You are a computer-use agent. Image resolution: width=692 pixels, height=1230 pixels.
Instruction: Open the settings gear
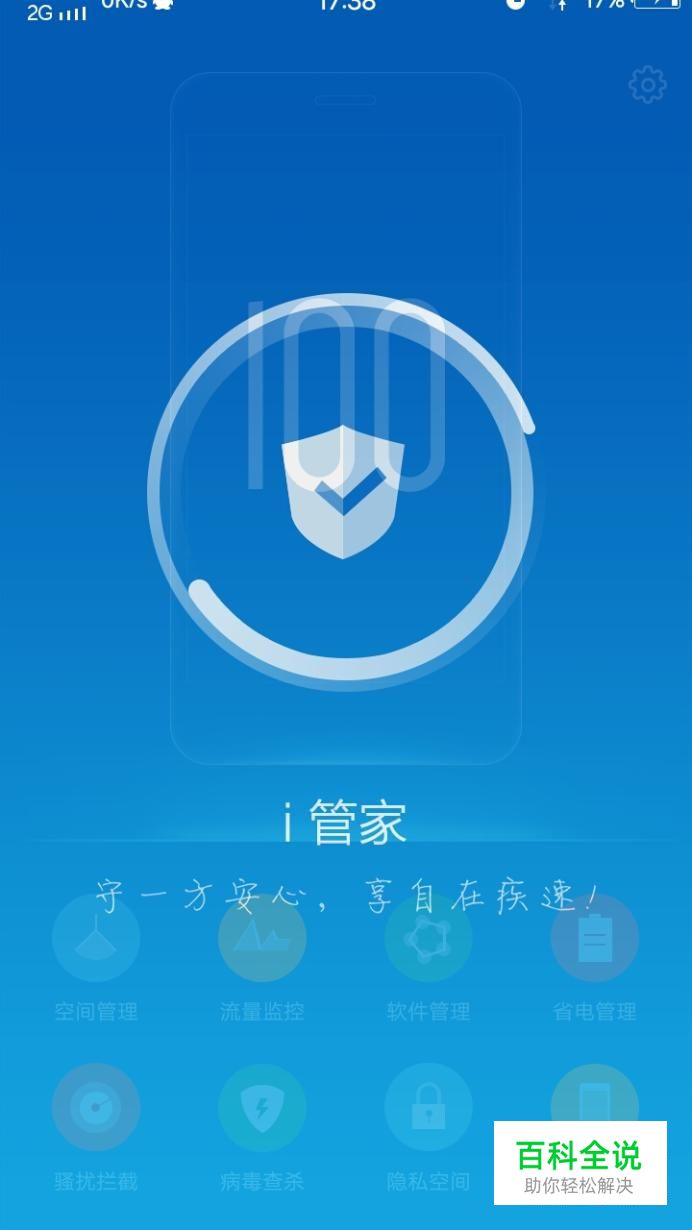pyautogui.click(x=647, y=85)
